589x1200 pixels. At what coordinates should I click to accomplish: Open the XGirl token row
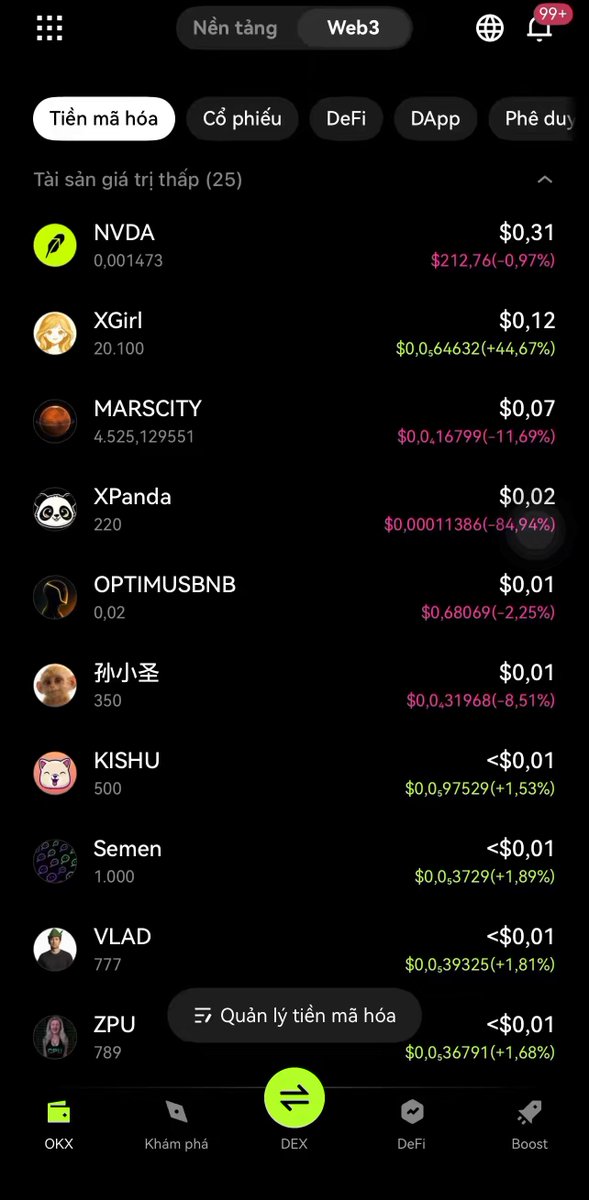[294, 333]
